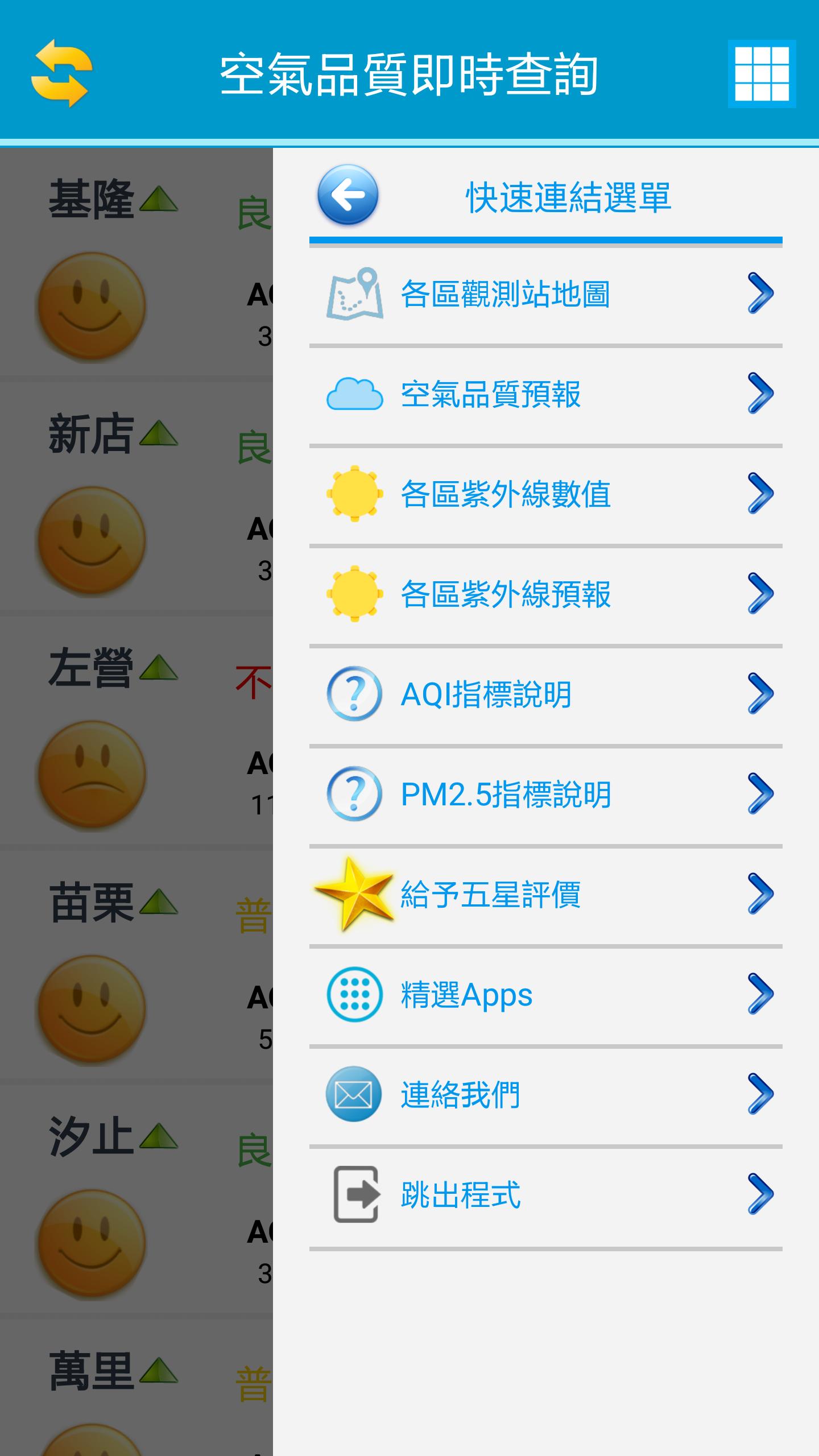Click the back arrow of 快速連結選單
The width and height of the screenshot is (819, 1456).
(x=348, y=194)
